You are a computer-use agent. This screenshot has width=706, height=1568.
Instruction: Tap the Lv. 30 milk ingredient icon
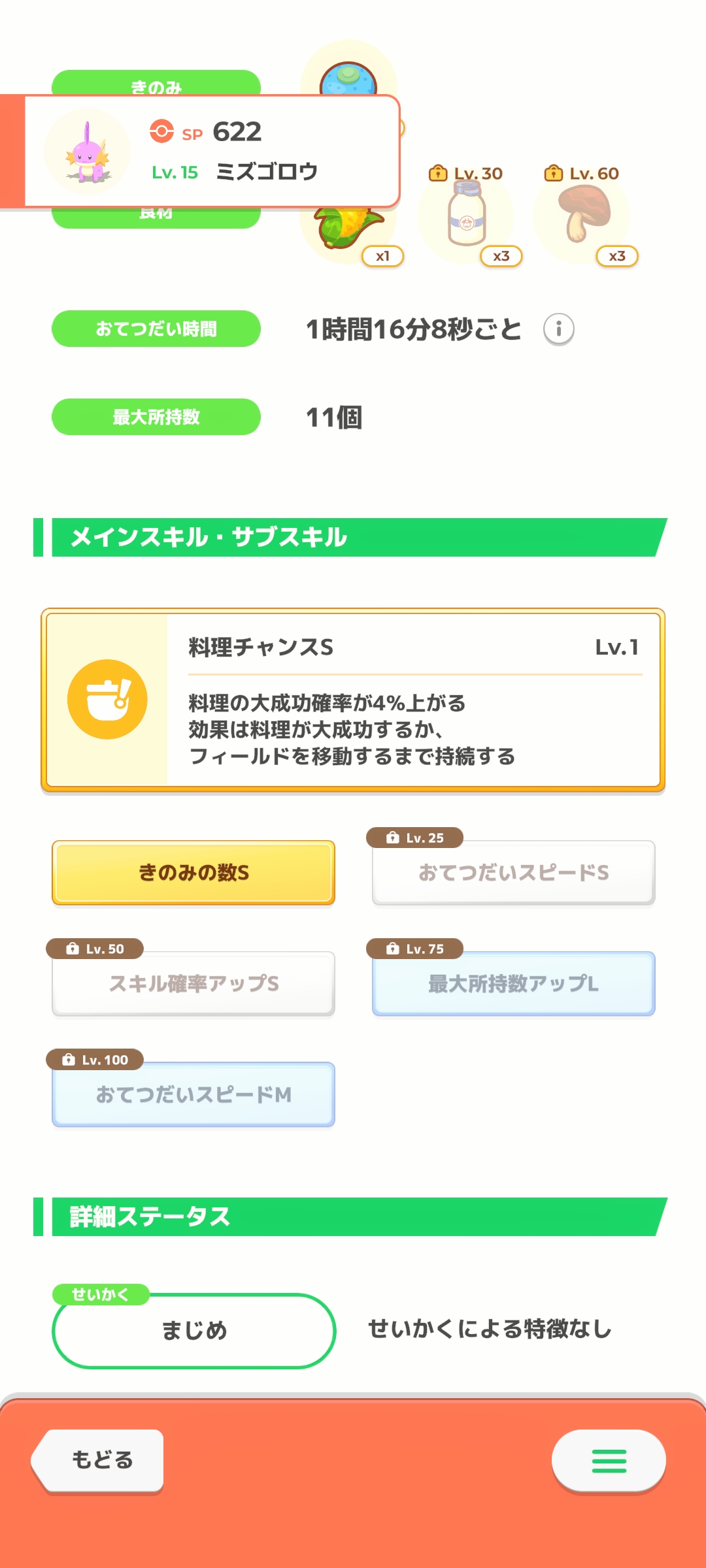[x=467, y=216]
